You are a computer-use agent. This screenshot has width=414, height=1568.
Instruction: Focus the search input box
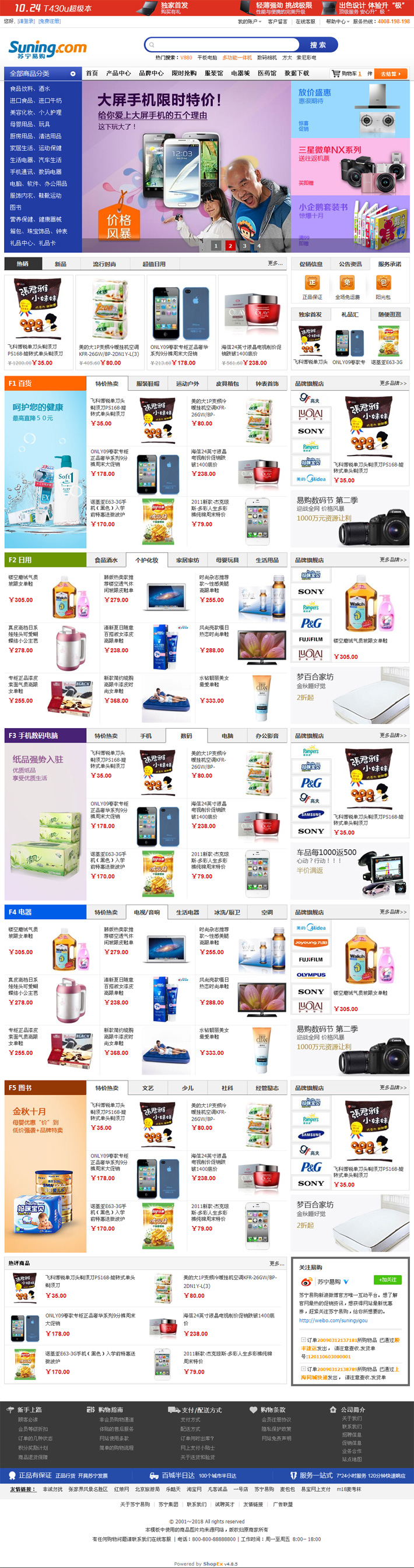(x=223, y=45)
